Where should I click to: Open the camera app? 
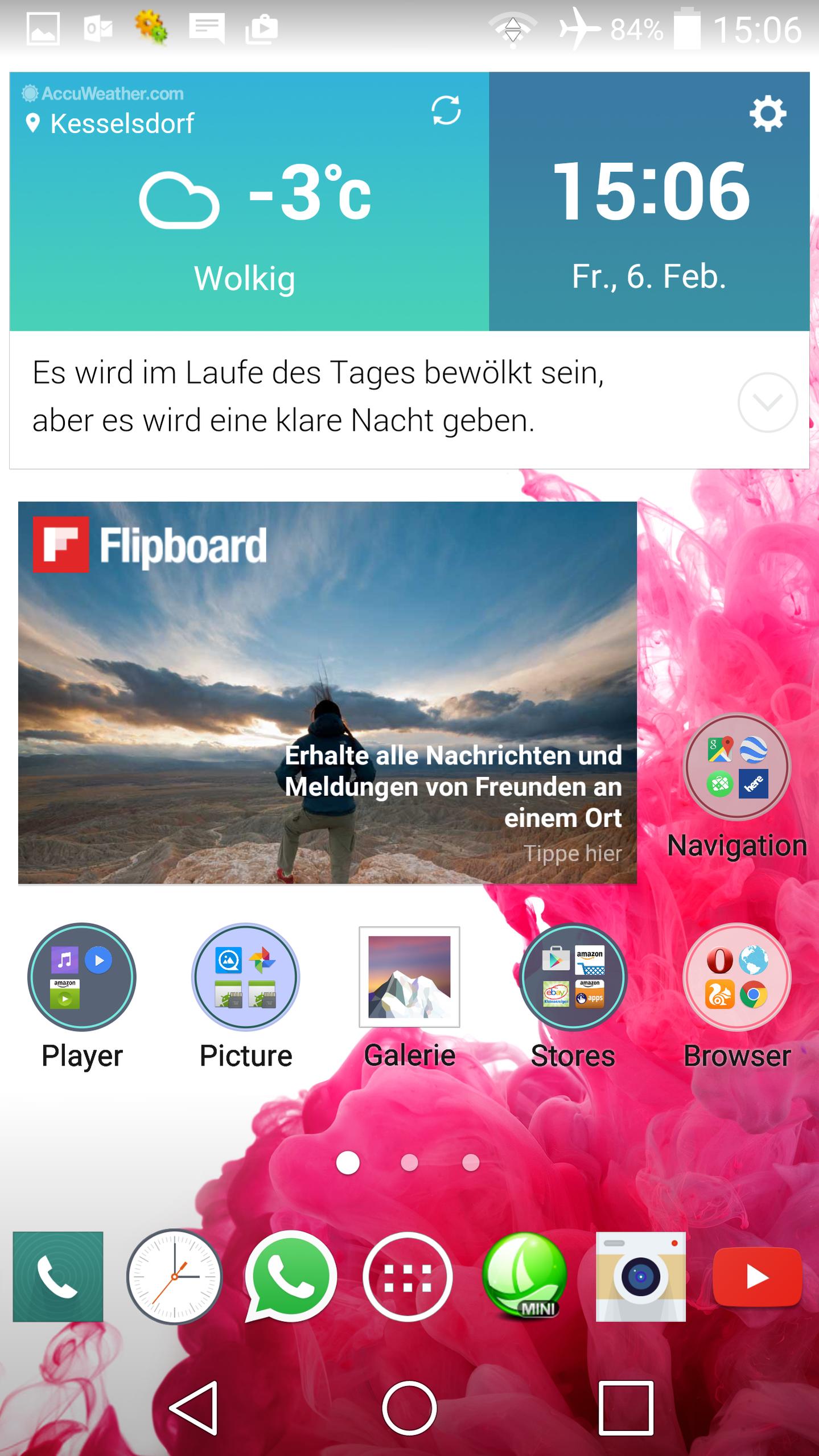tap(640, 1276)
